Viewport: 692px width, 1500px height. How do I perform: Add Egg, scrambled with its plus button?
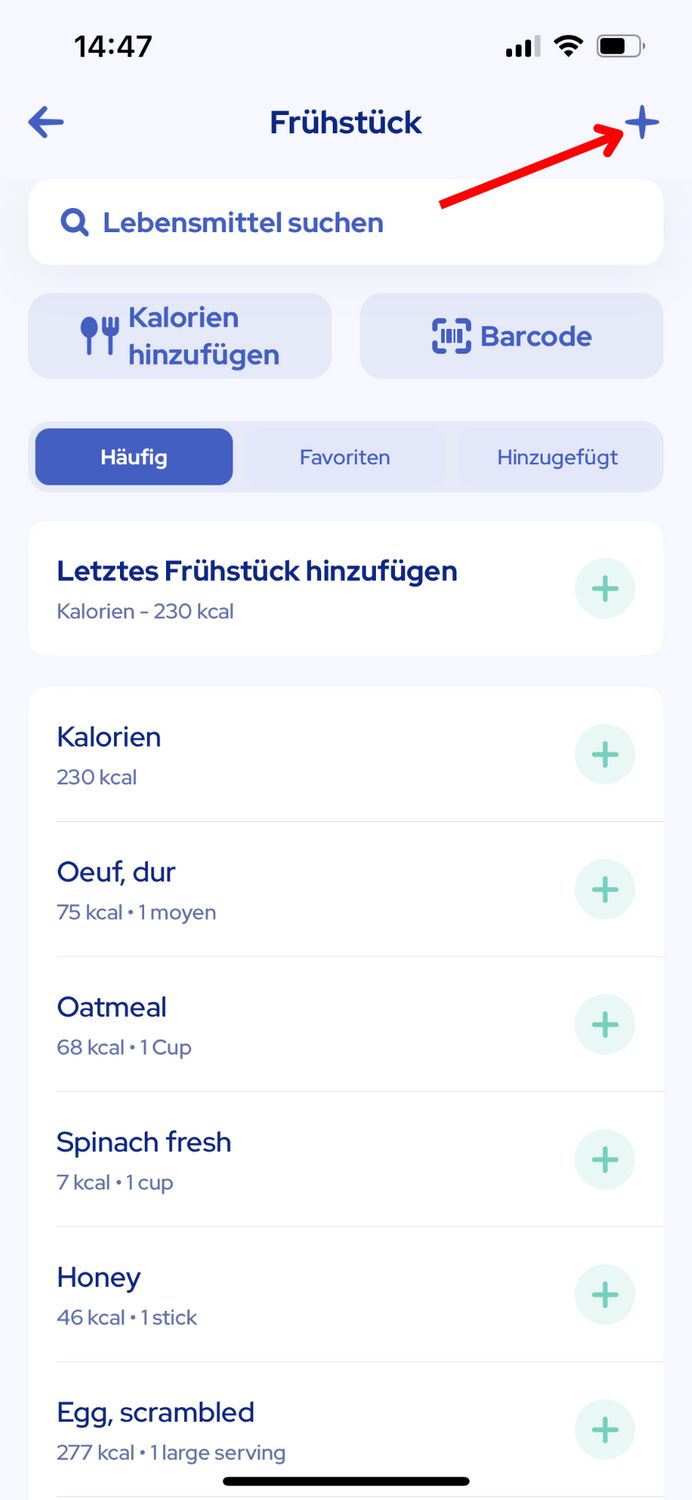(x=605, y=1429)
